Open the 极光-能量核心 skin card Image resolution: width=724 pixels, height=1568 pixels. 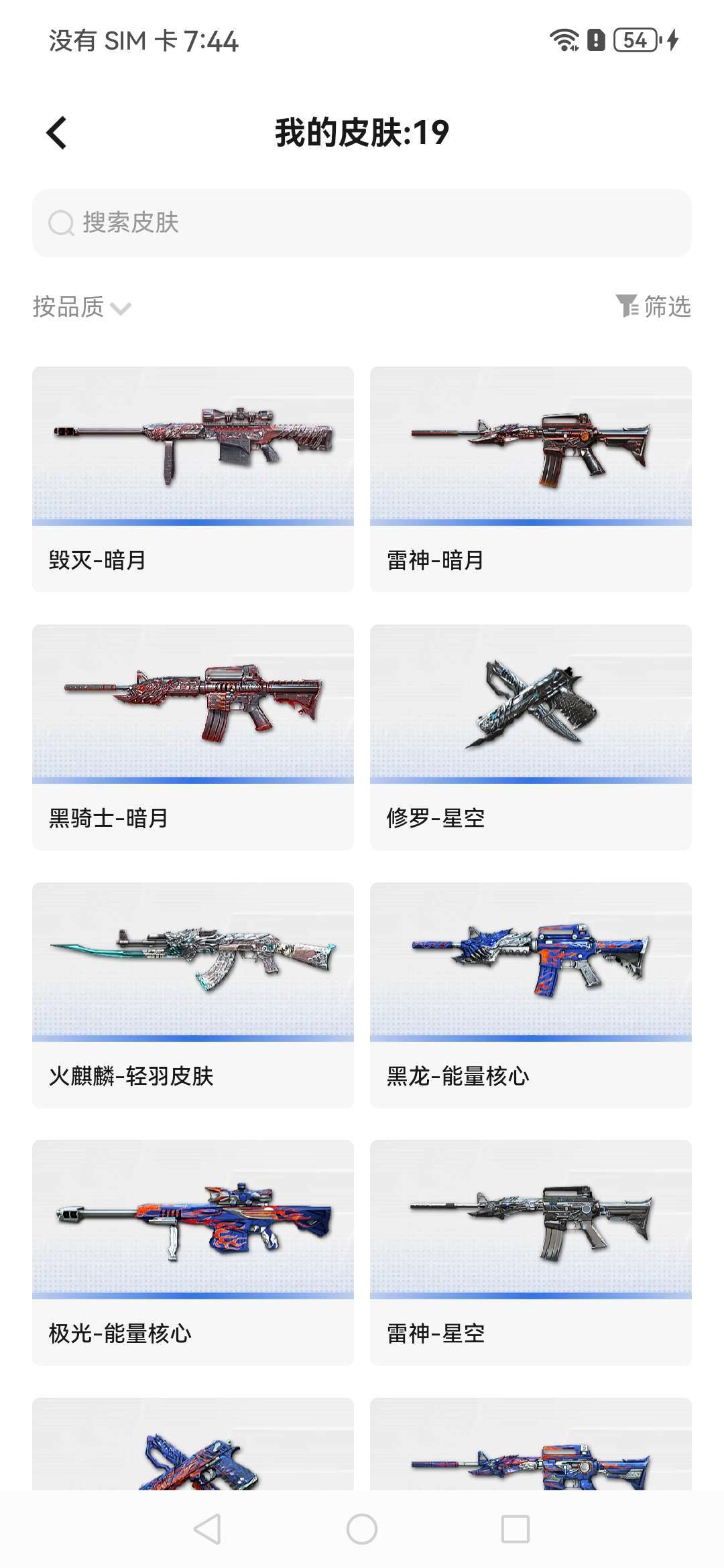click(193, 1252)
